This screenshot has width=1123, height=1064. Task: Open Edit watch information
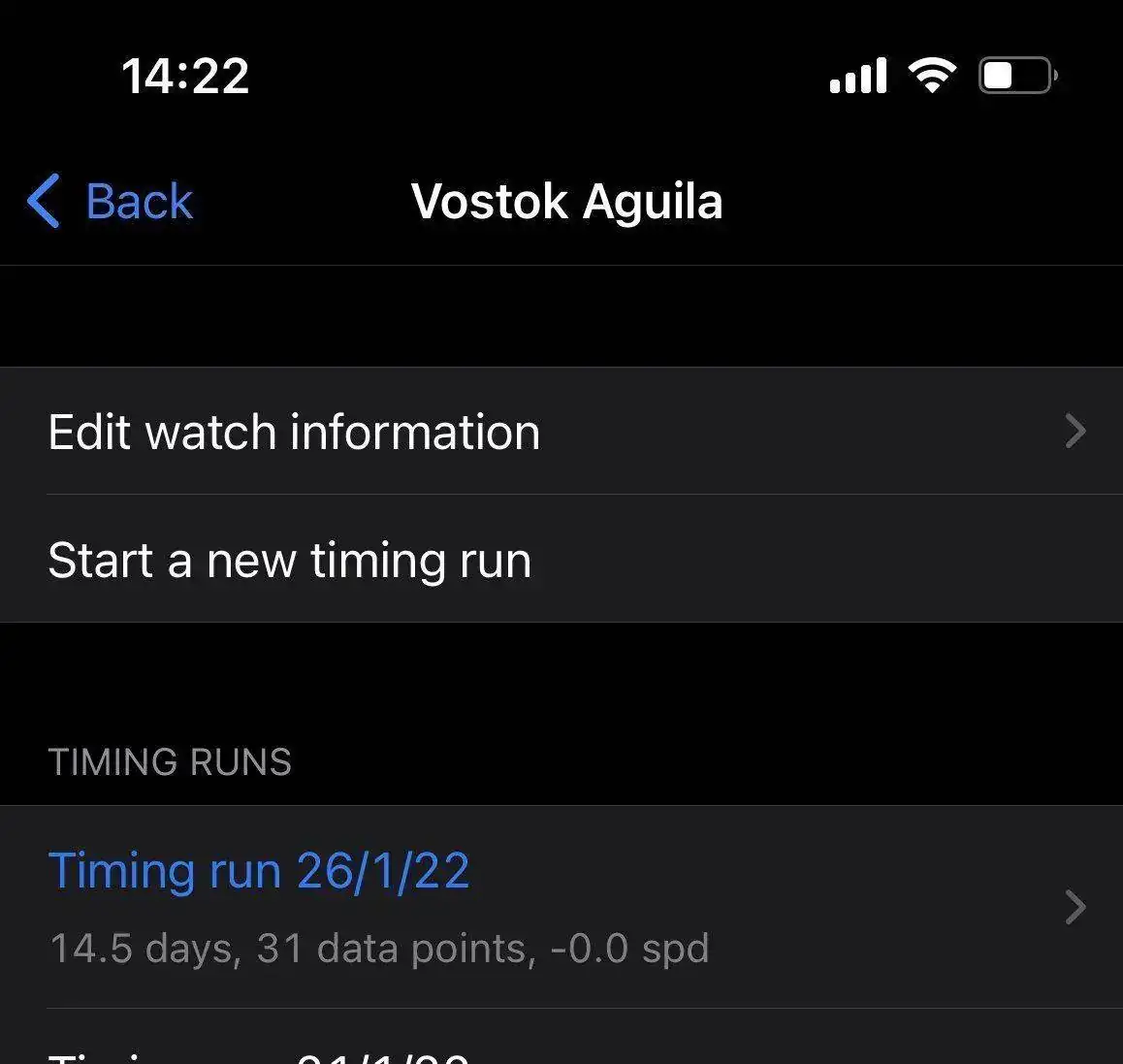click(561, 432)
